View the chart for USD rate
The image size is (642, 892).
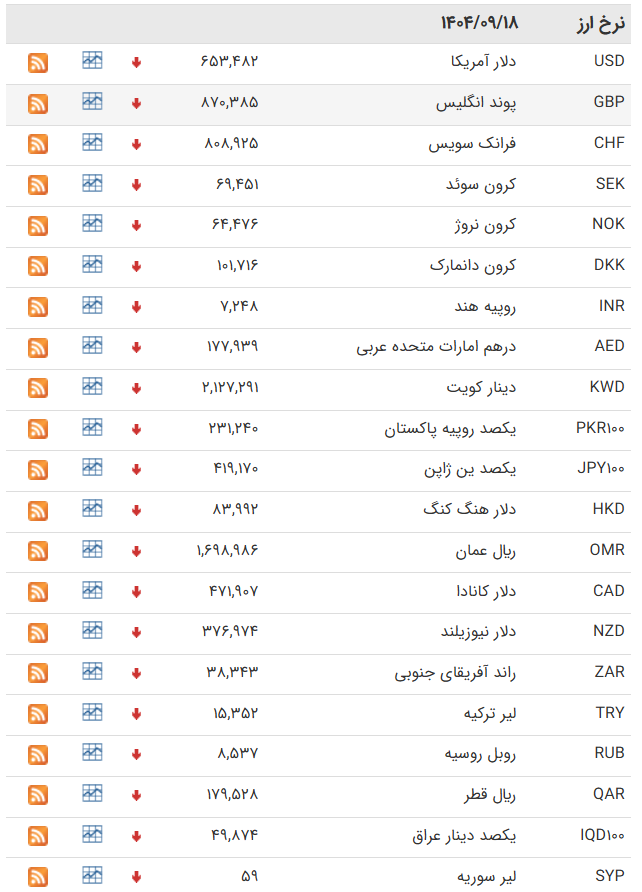coord(92,61)
